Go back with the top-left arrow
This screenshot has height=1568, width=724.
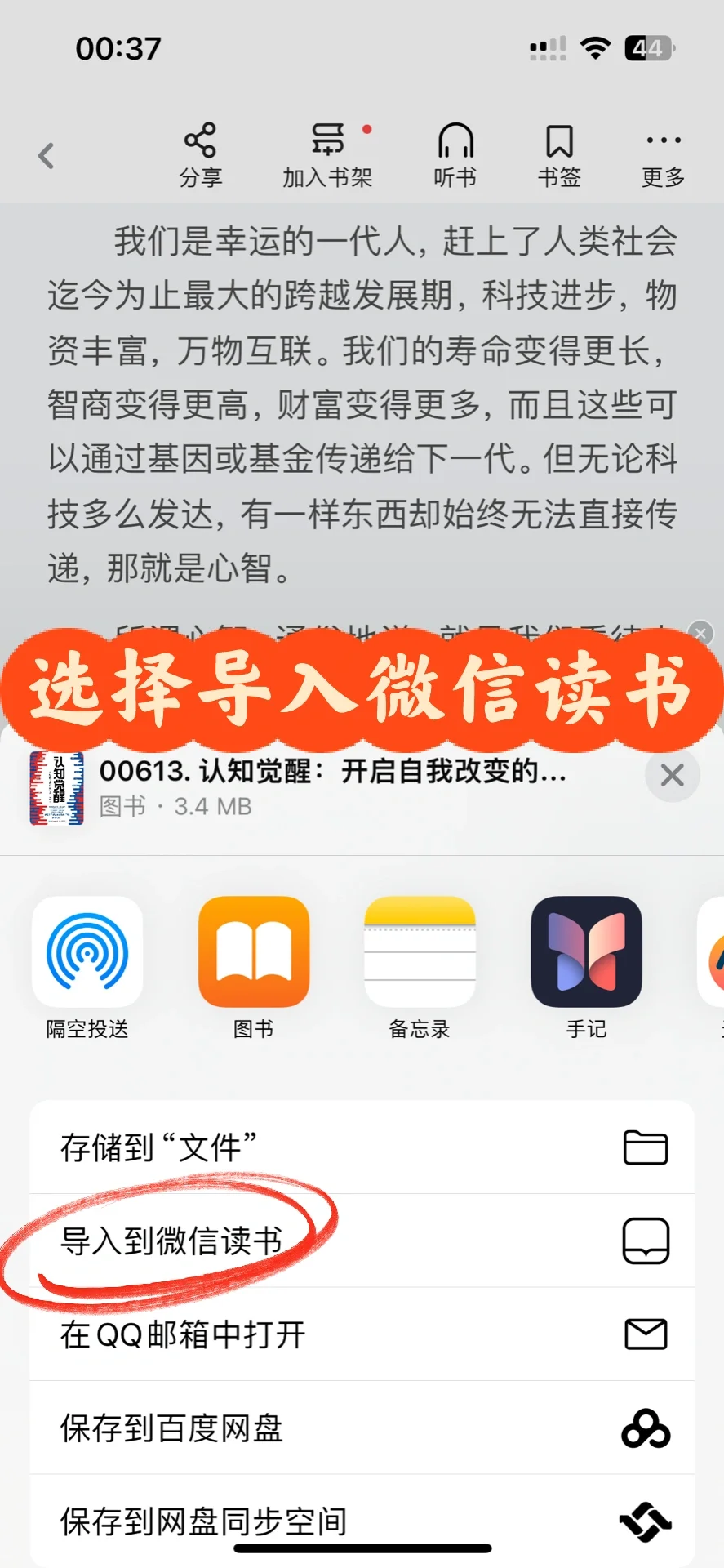(x=47, y=155)
